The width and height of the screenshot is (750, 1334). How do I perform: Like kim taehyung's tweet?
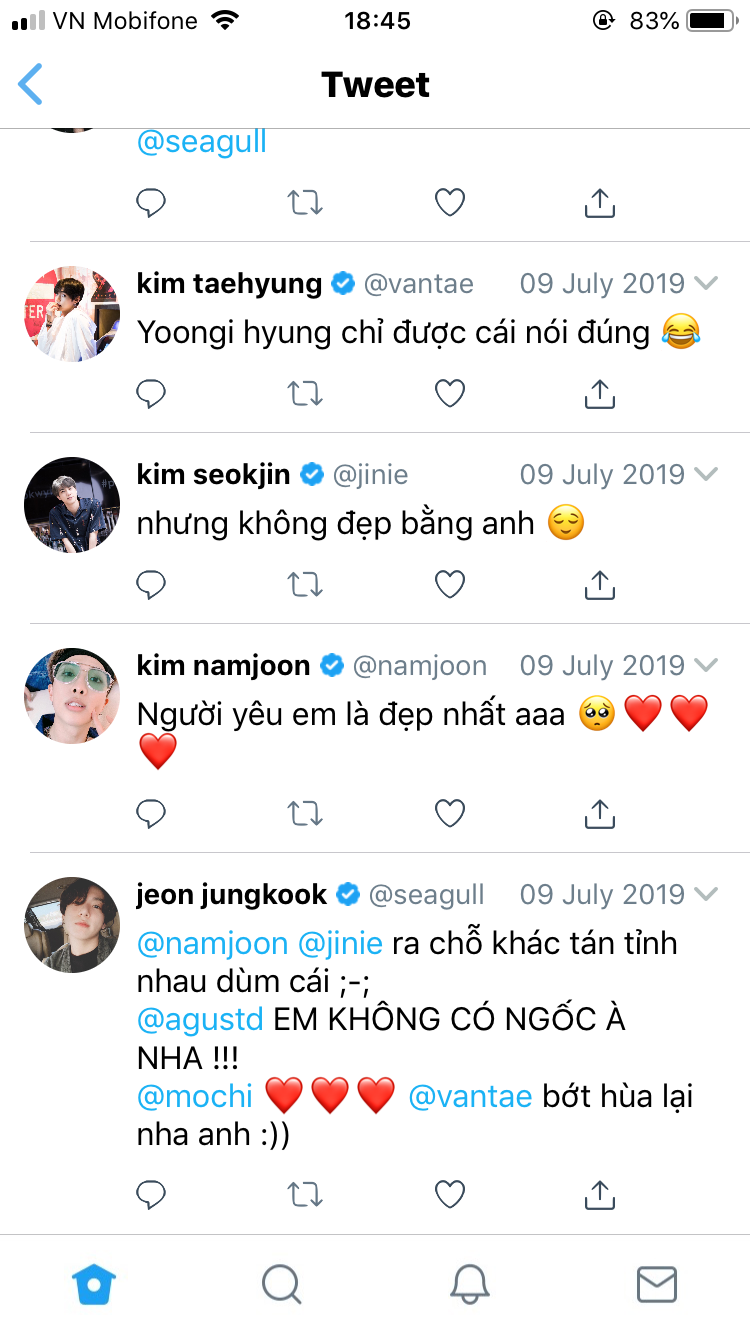(450, 394)
